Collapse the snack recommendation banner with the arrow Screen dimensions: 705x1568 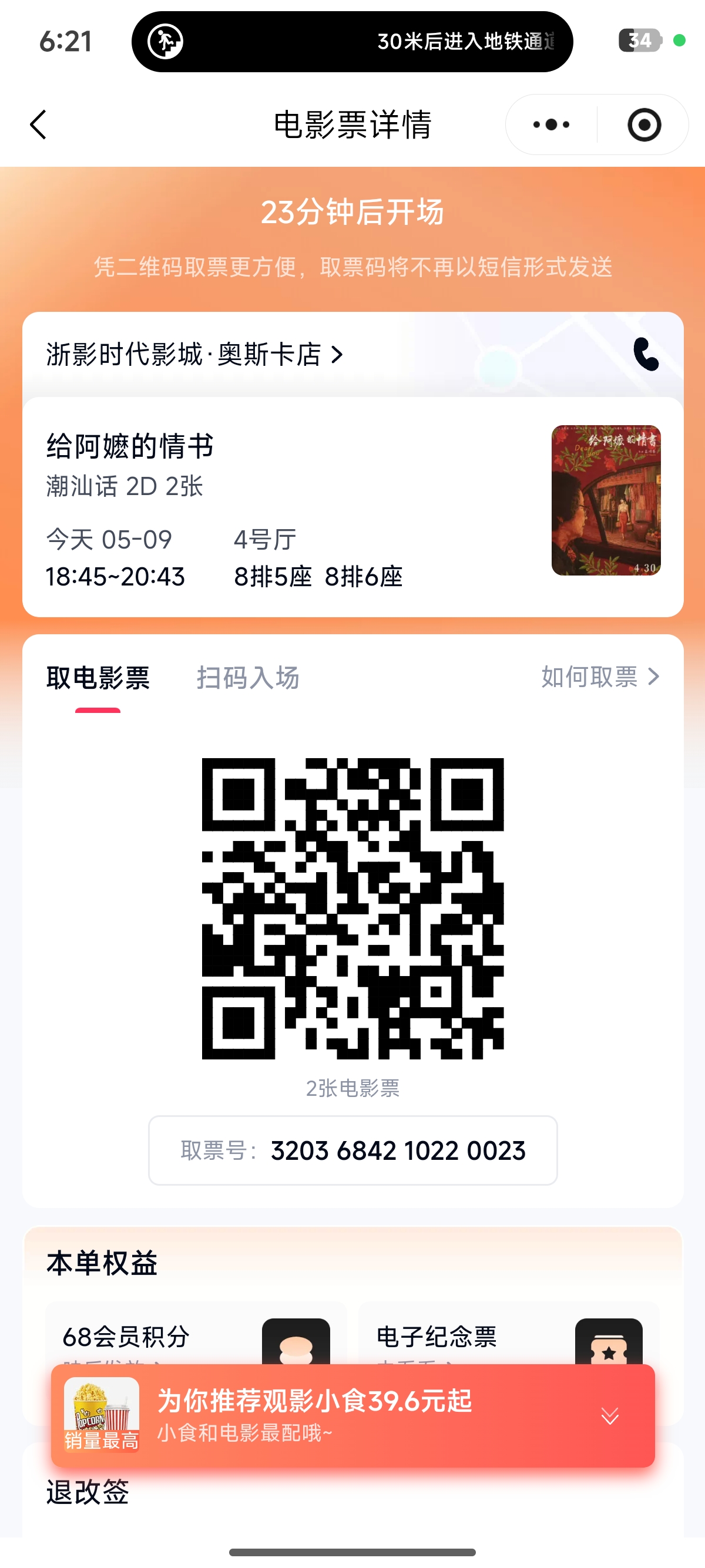tap(609, 1416)
